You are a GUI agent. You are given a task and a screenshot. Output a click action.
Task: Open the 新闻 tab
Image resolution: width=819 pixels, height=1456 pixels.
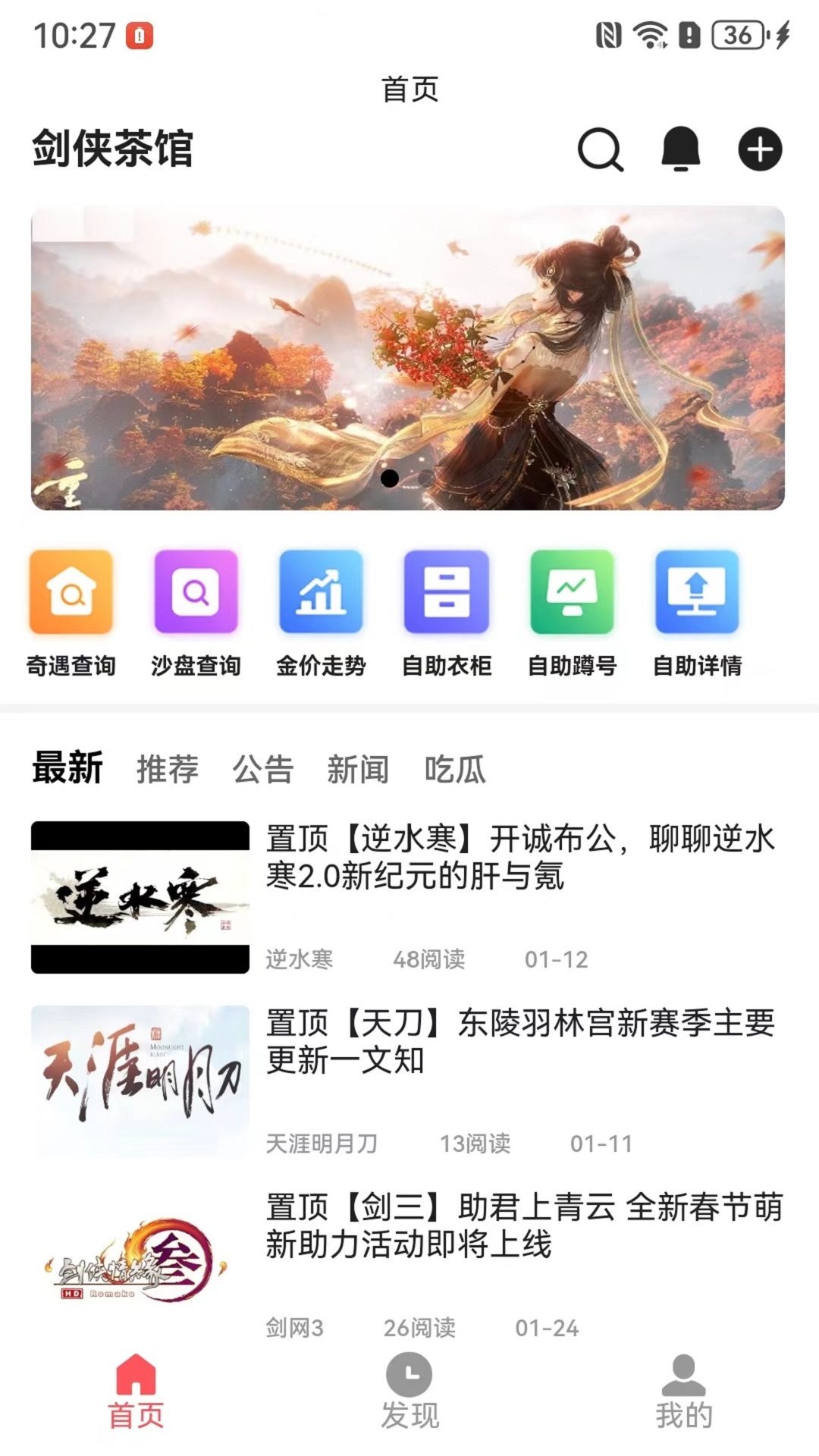[x=358, y=770]
